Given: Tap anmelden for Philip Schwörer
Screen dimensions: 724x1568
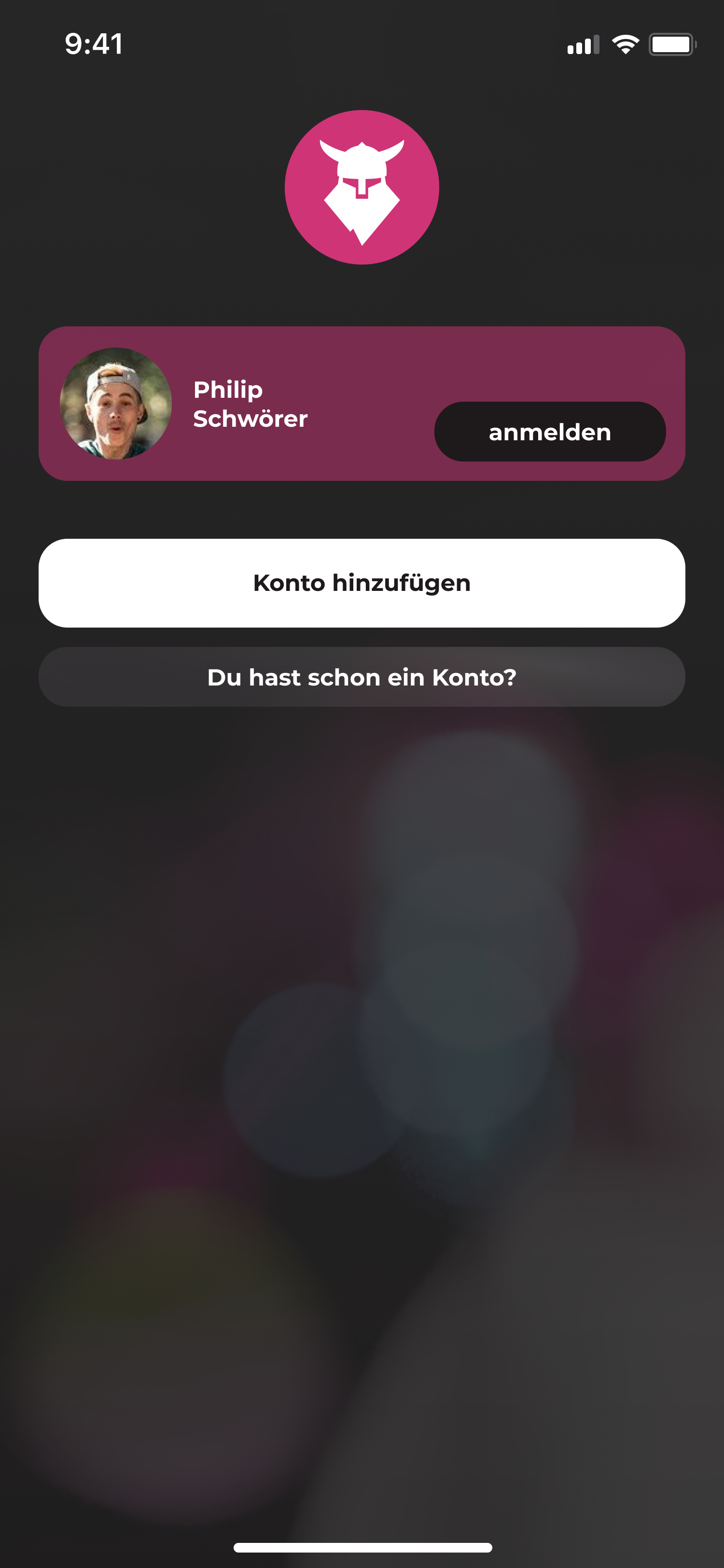Looking at the screenshot, I should (549, 432).
